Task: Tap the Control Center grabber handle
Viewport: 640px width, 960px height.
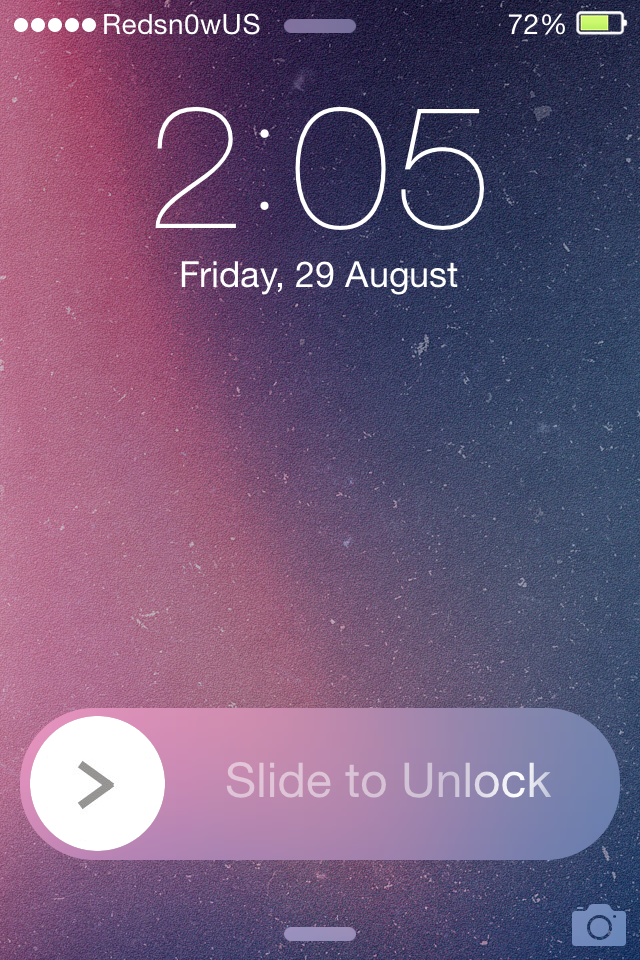Action: [320, 934]
